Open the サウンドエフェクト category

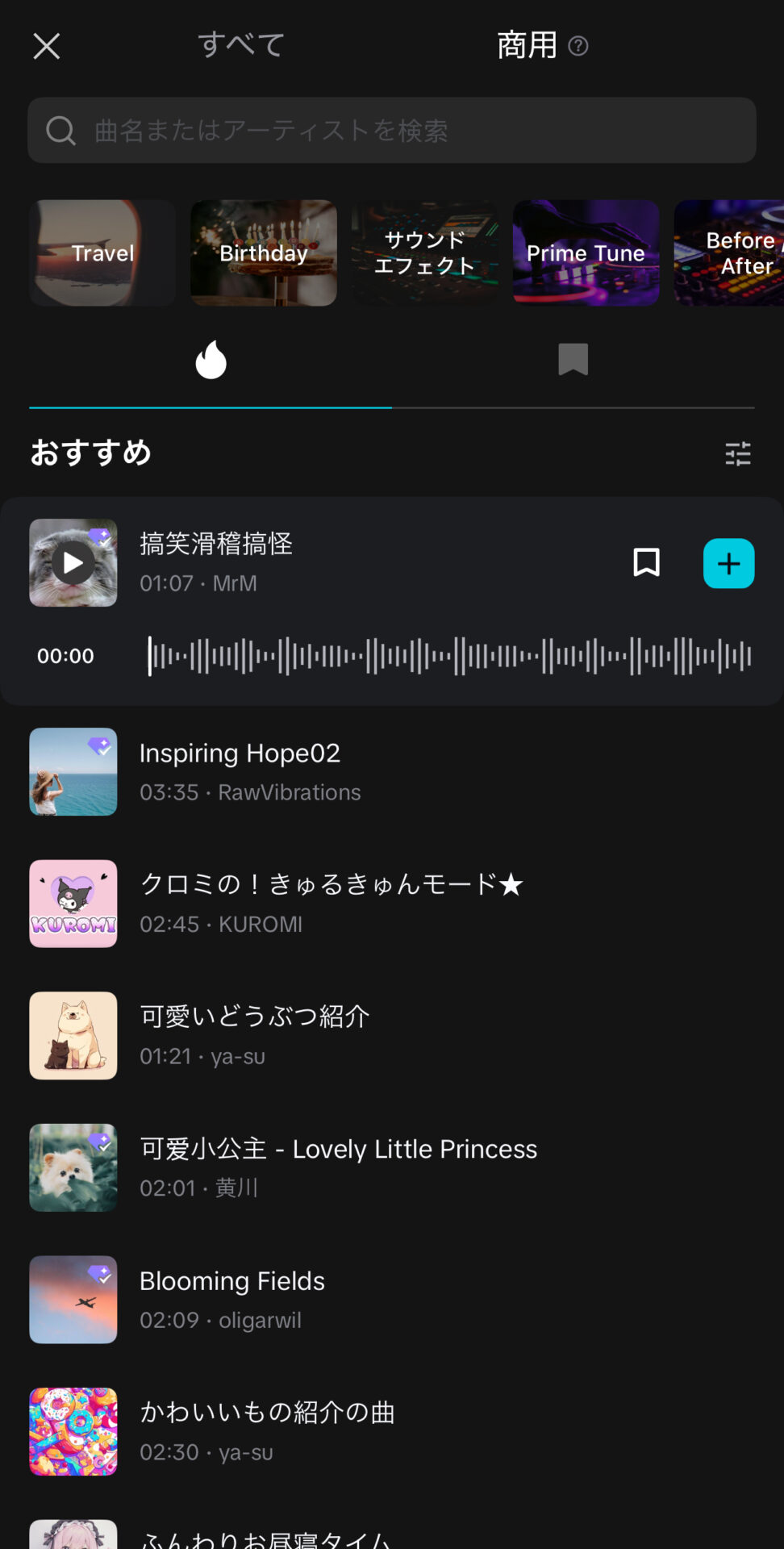[424, 253]
